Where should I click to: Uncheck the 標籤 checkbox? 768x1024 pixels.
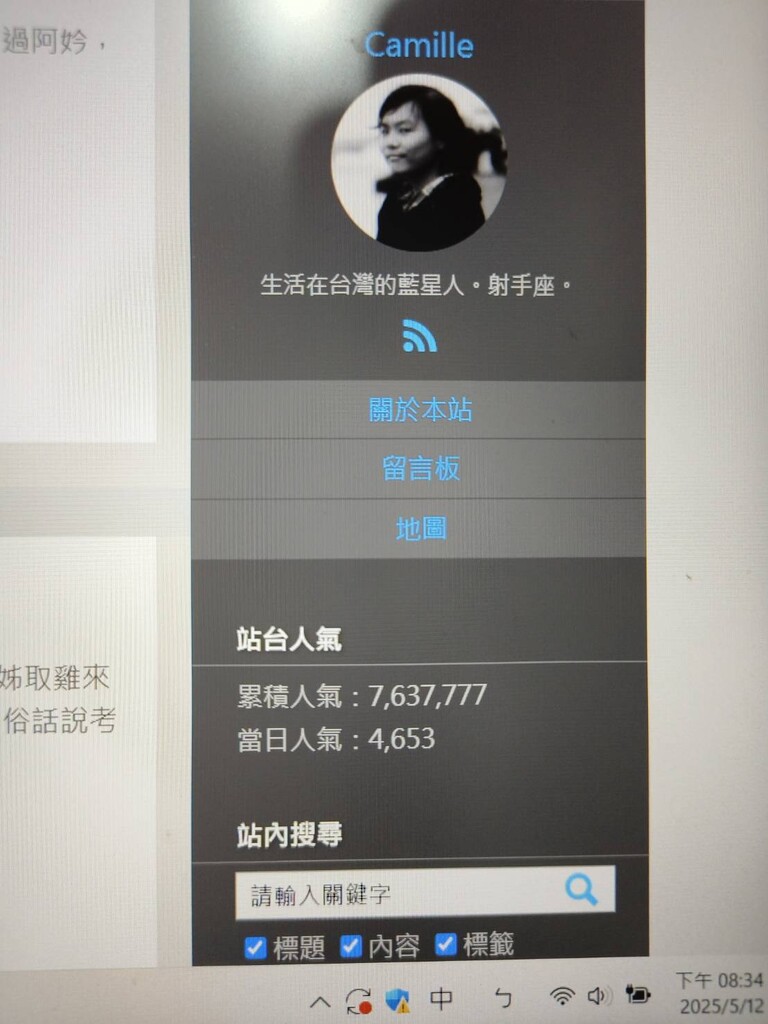coord(446,945)
